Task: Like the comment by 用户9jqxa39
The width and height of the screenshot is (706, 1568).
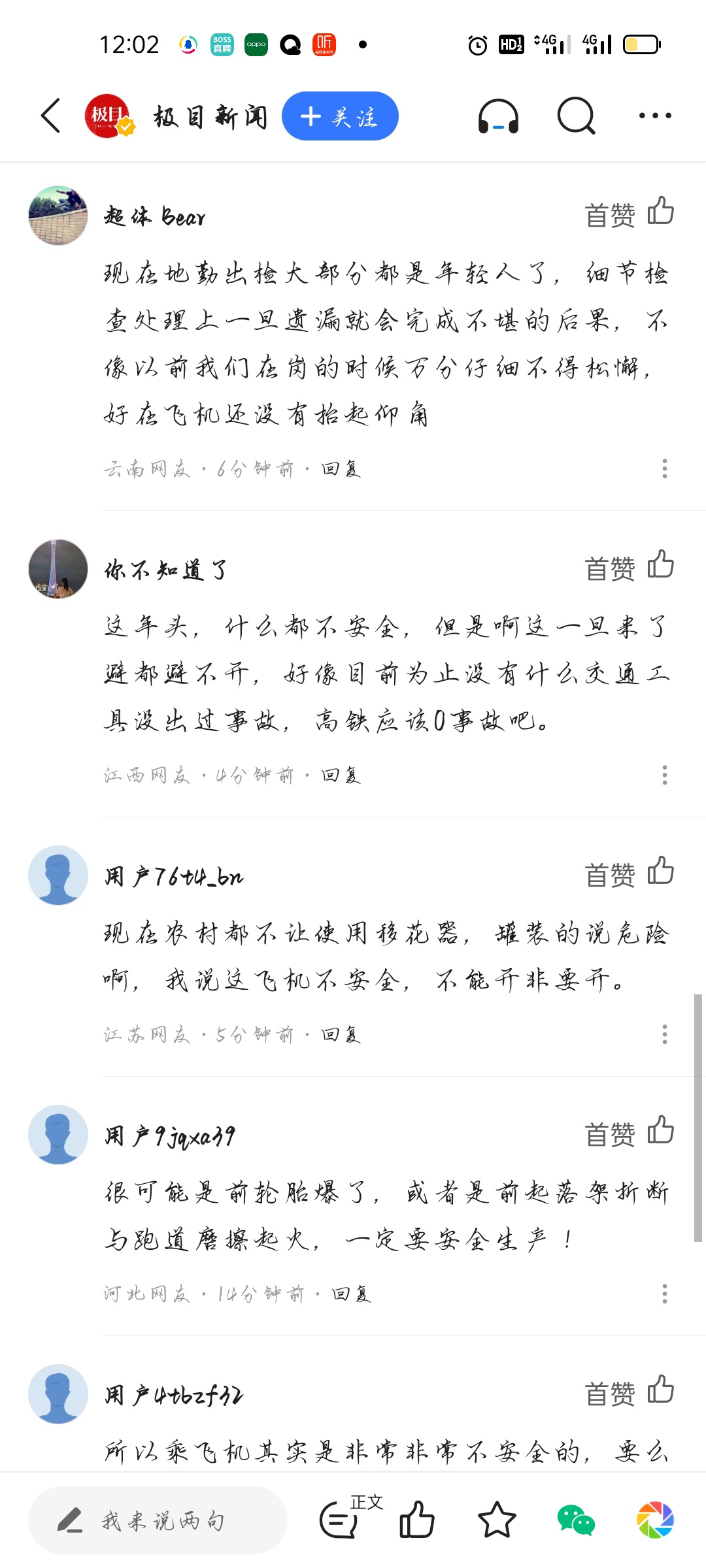Action: [660, 1131]
